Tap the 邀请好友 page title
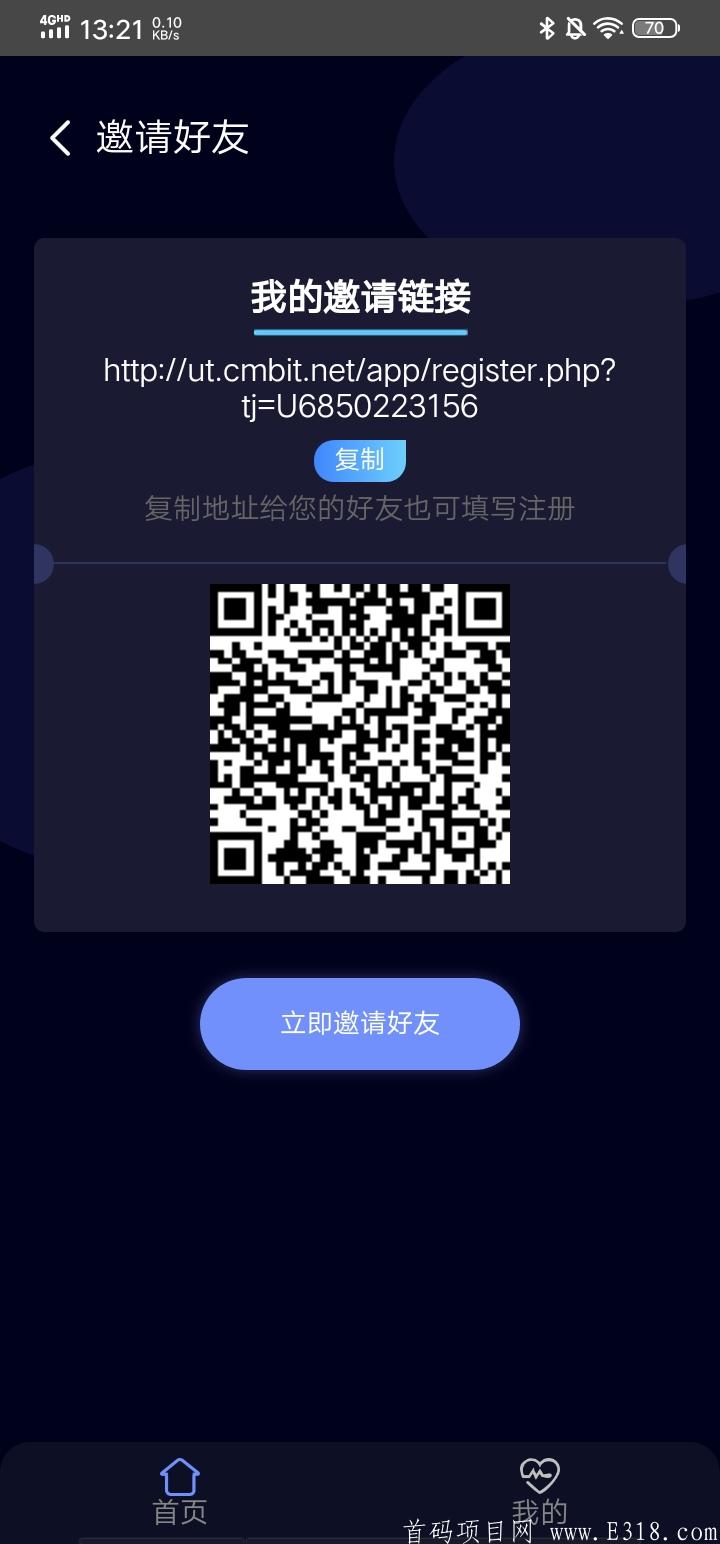 (x=172, y=137)
